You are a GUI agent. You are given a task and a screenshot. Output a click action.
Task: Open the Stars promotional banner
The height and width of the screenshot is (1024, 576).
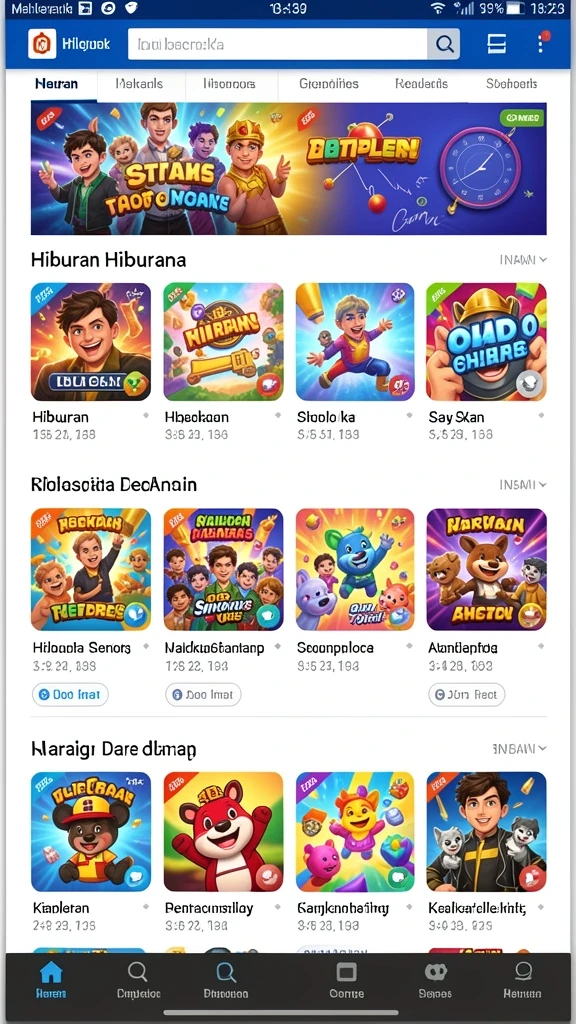coord(289,168)
